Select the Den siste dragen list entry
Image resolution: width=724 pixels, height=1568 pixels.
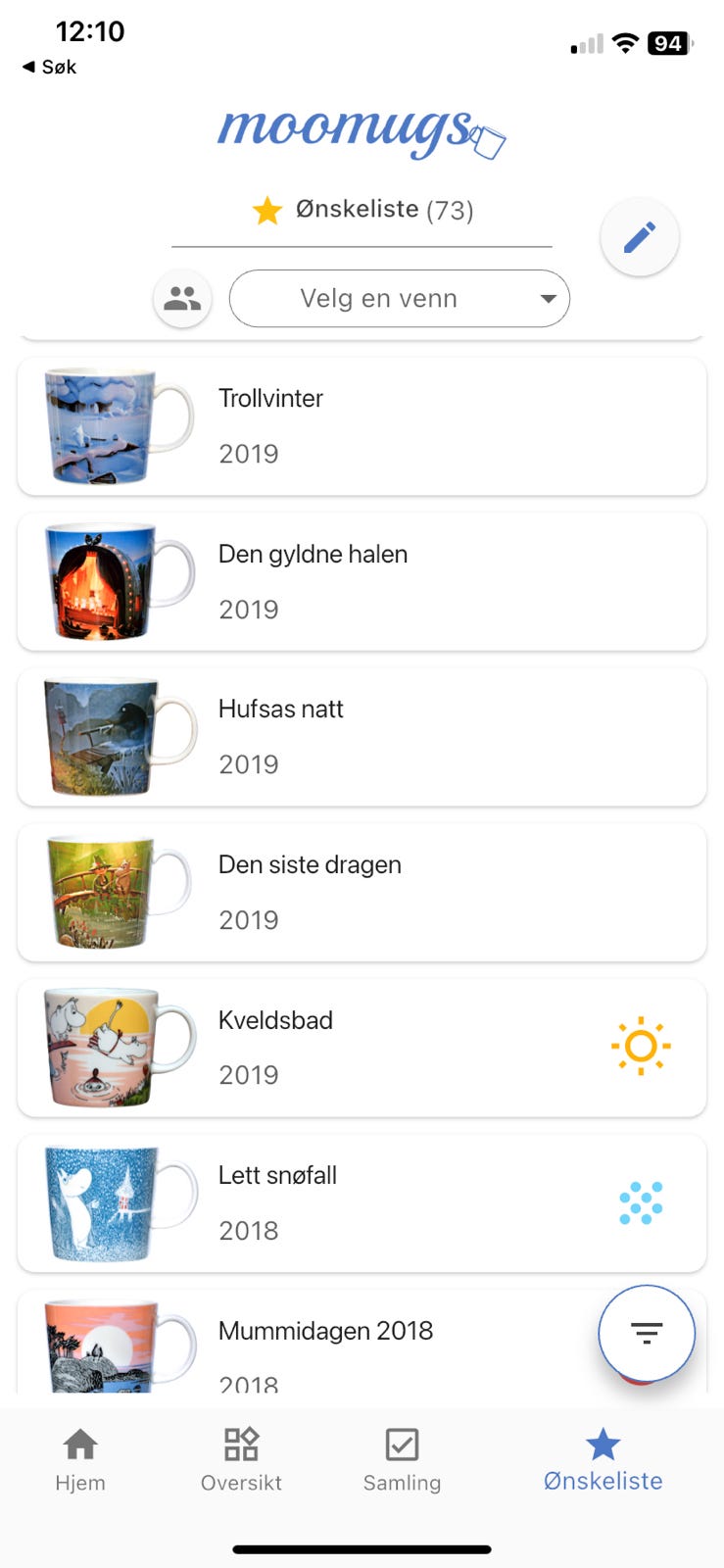click(361, 892)
